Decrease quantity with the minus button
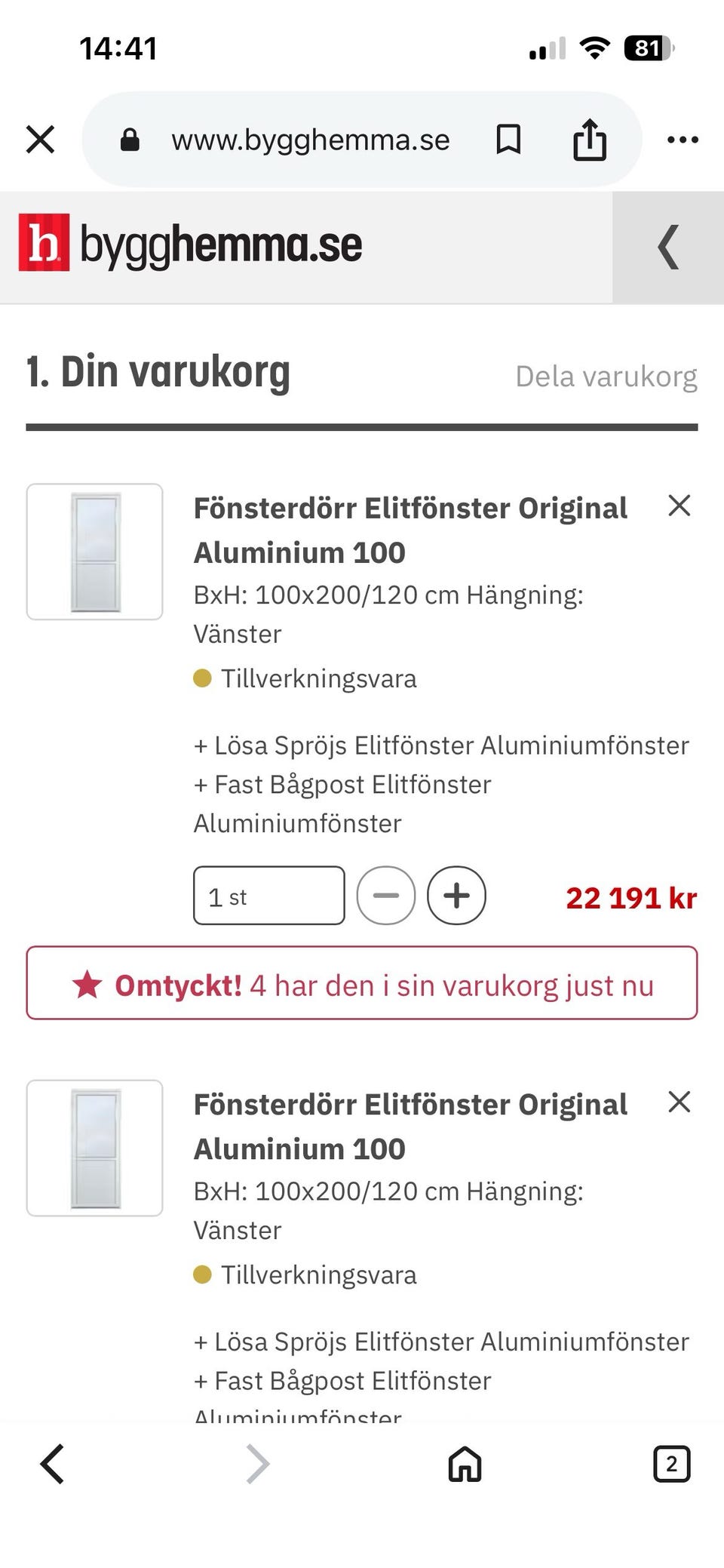This screenshot has height=1568, width=724. 386,896
